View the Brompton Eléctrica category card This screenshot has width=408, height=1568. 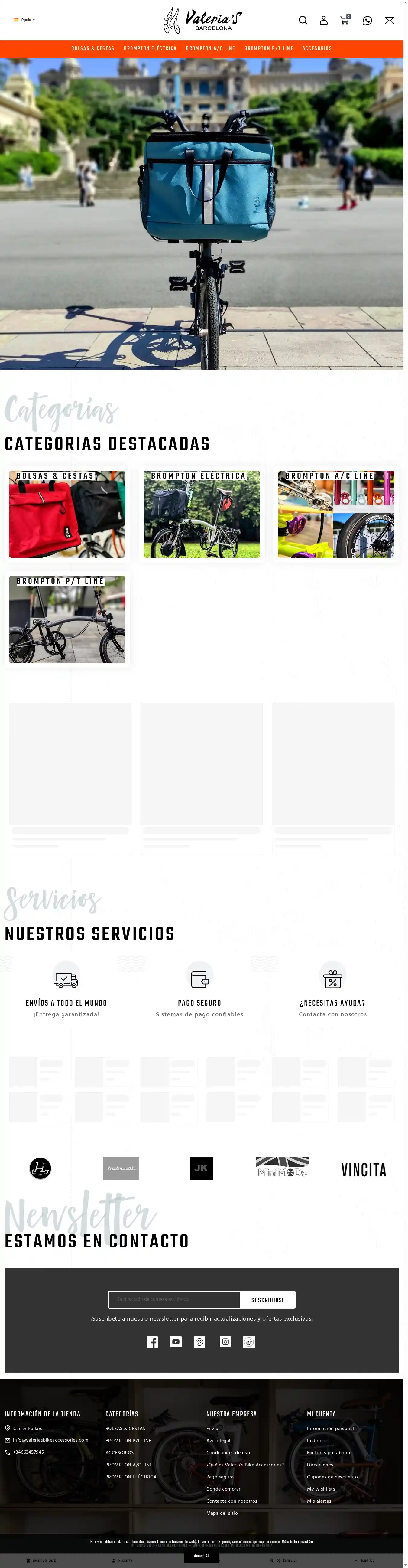point(201,514)
